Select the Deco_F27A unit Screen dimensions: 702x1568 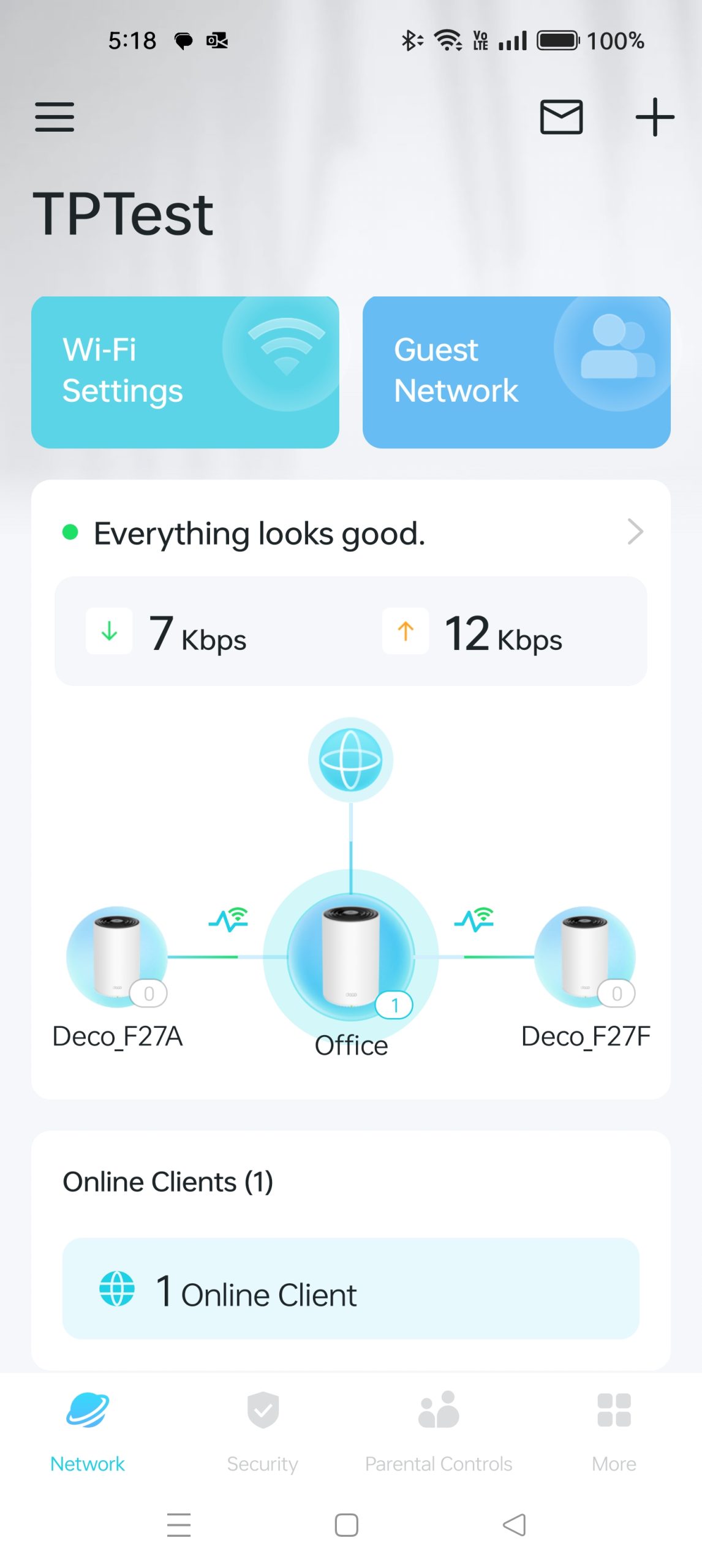116,957
